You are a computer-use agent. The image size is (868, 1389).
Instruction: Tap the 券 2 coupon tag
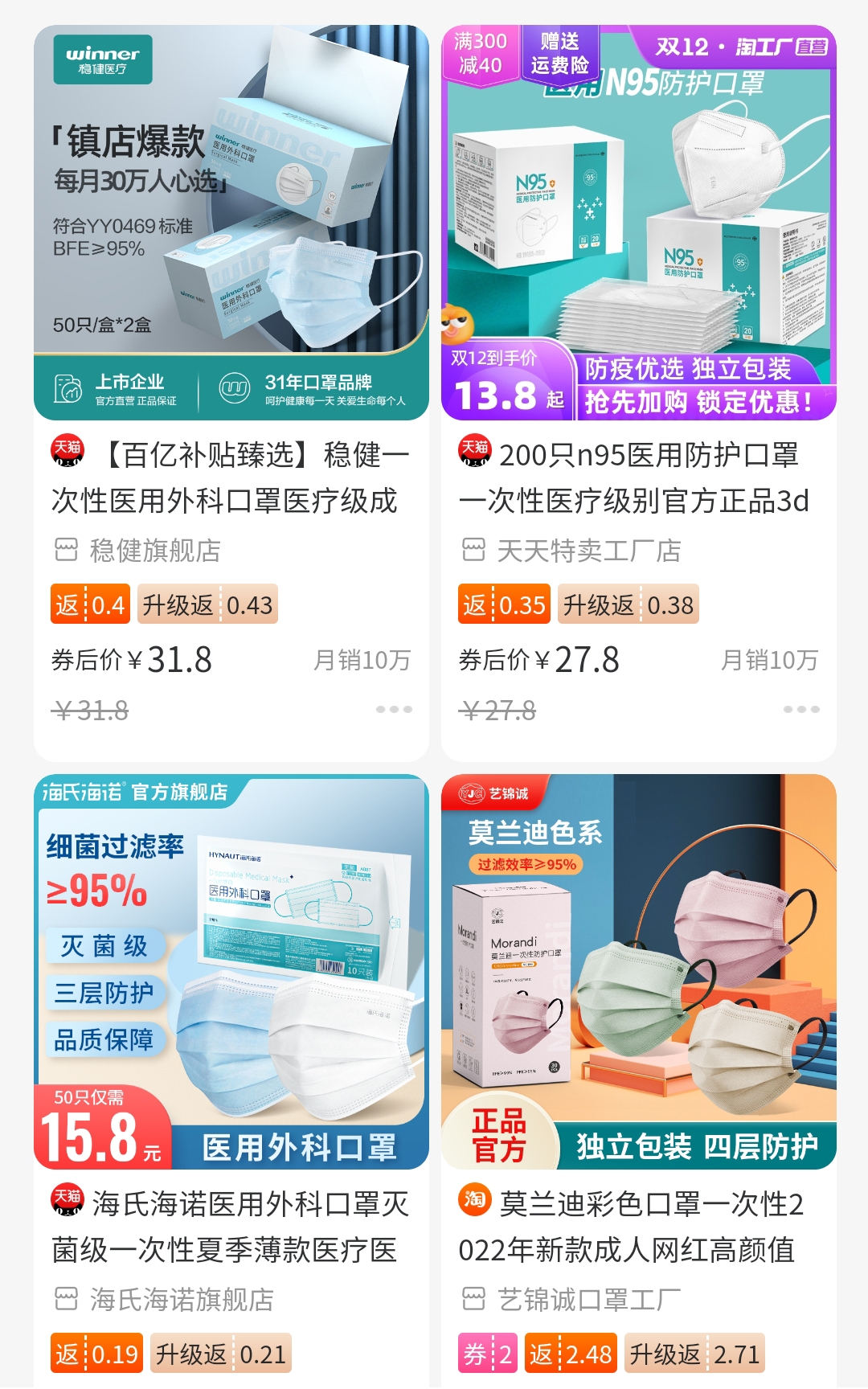click(x=488, y=1354)
